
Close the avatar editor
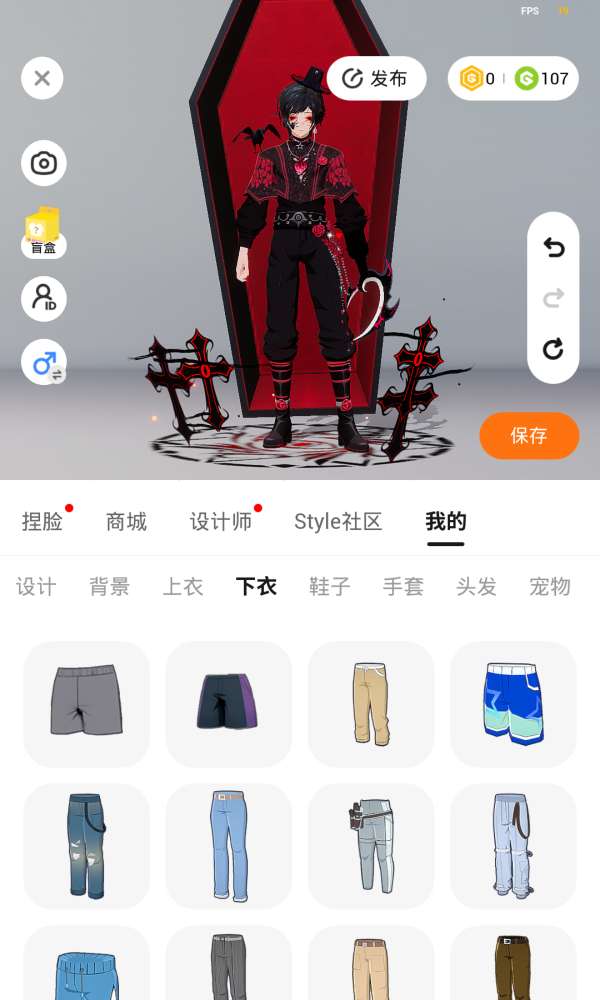[x=42, y=78]
